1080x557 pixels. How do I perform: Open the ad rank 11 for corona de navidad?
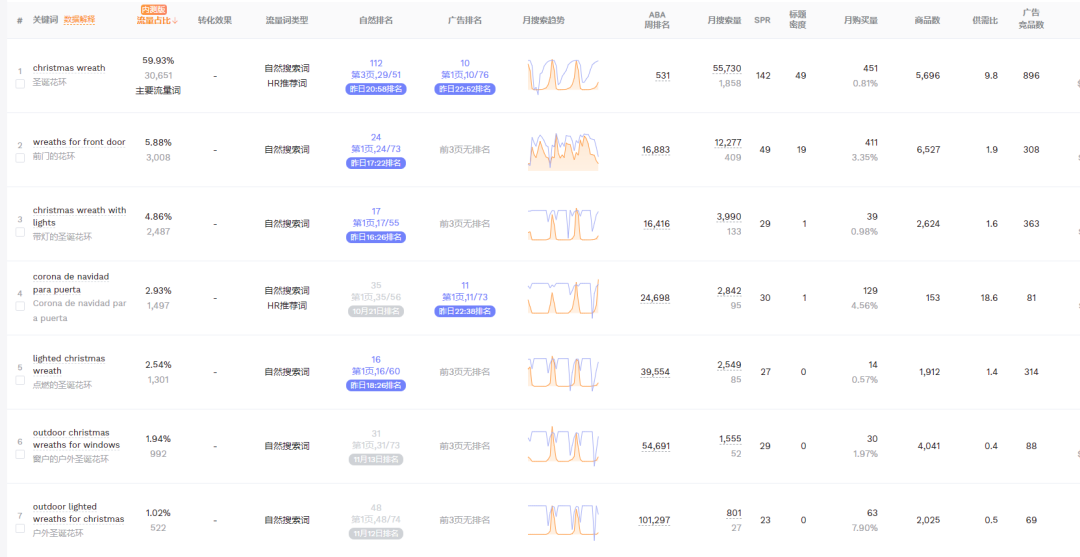[x=465, y=285]
